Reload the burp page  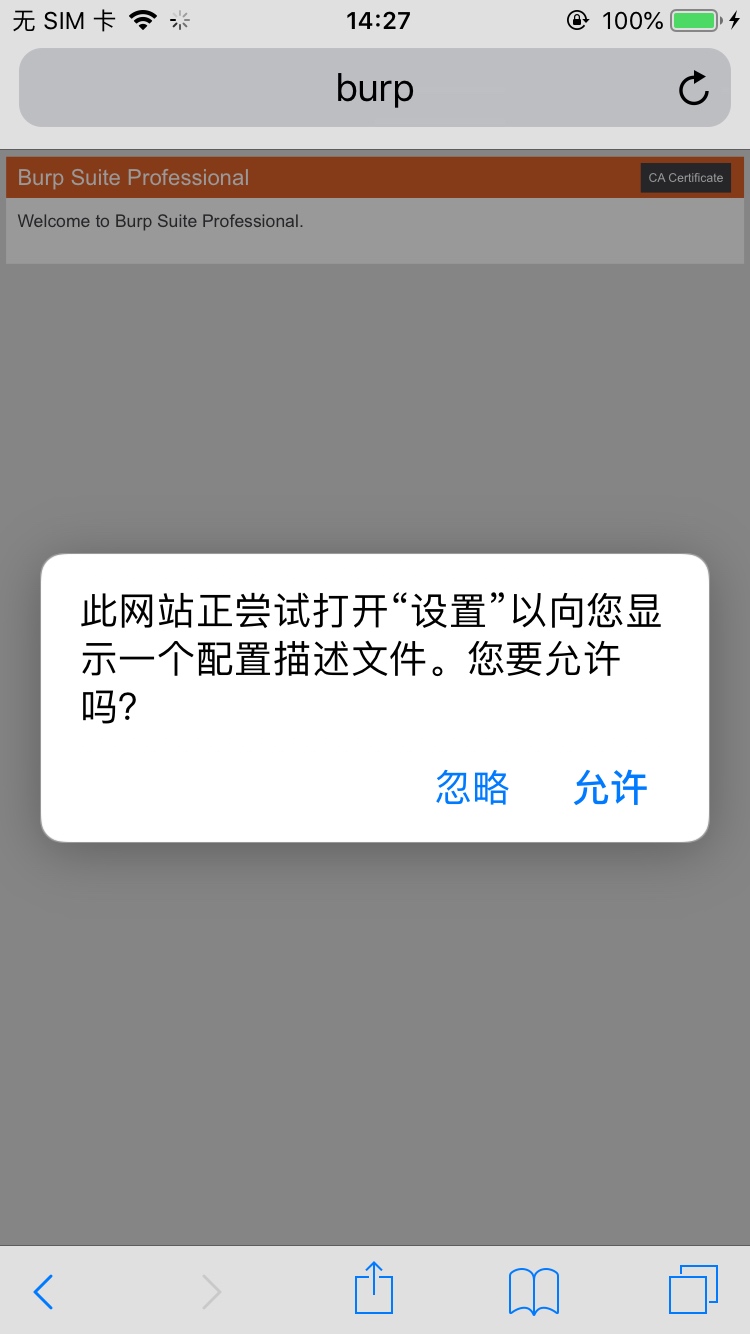693,89
